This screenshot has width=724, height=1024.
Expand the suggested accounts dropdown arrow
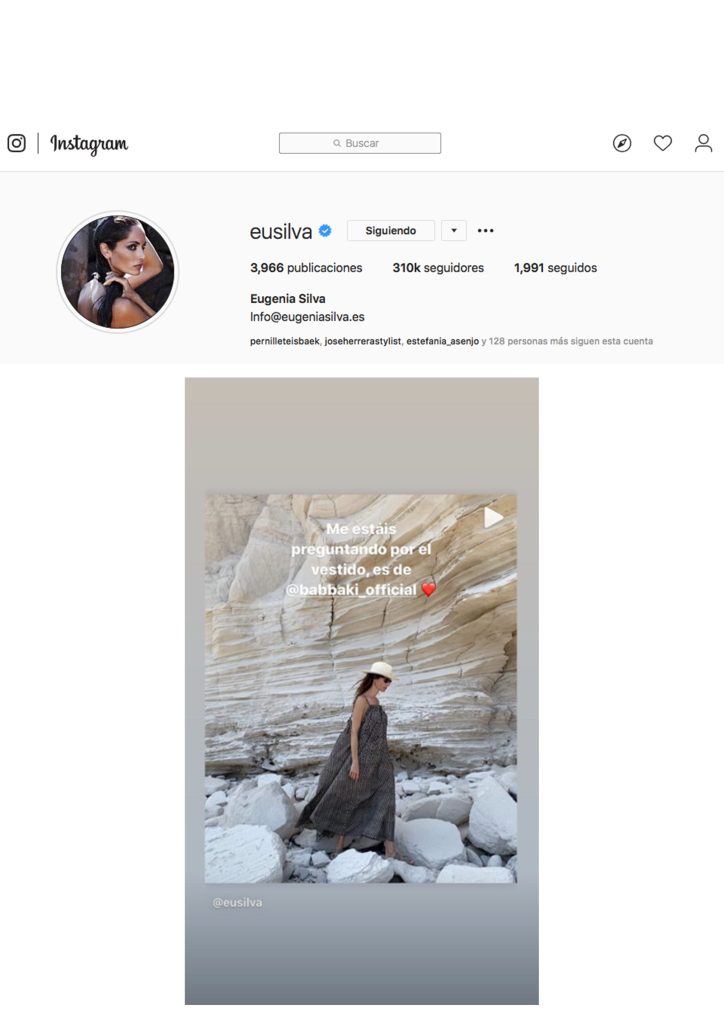point(454,231)
